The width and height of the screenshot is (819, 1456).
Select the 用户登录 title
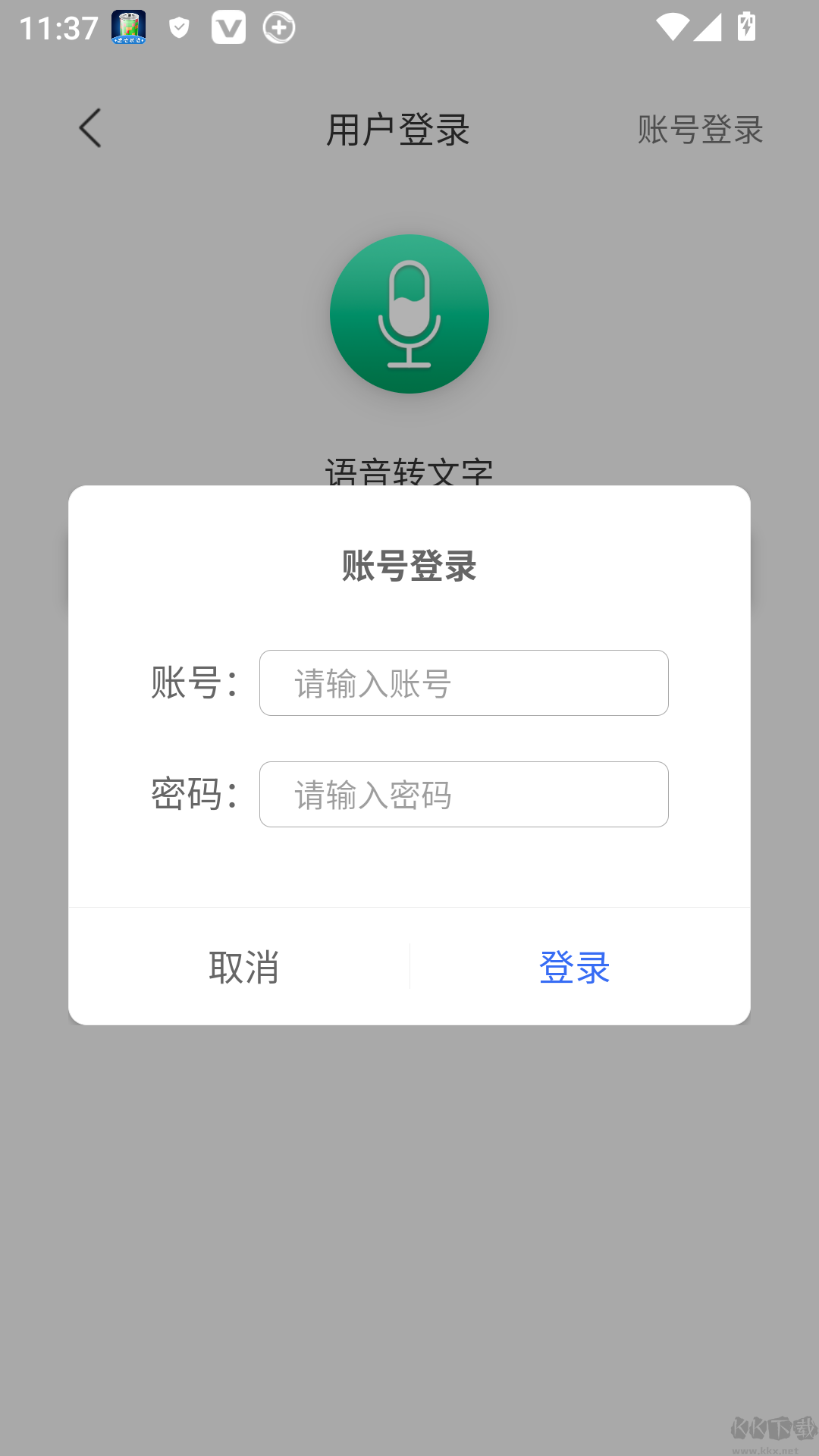[398, 130]
